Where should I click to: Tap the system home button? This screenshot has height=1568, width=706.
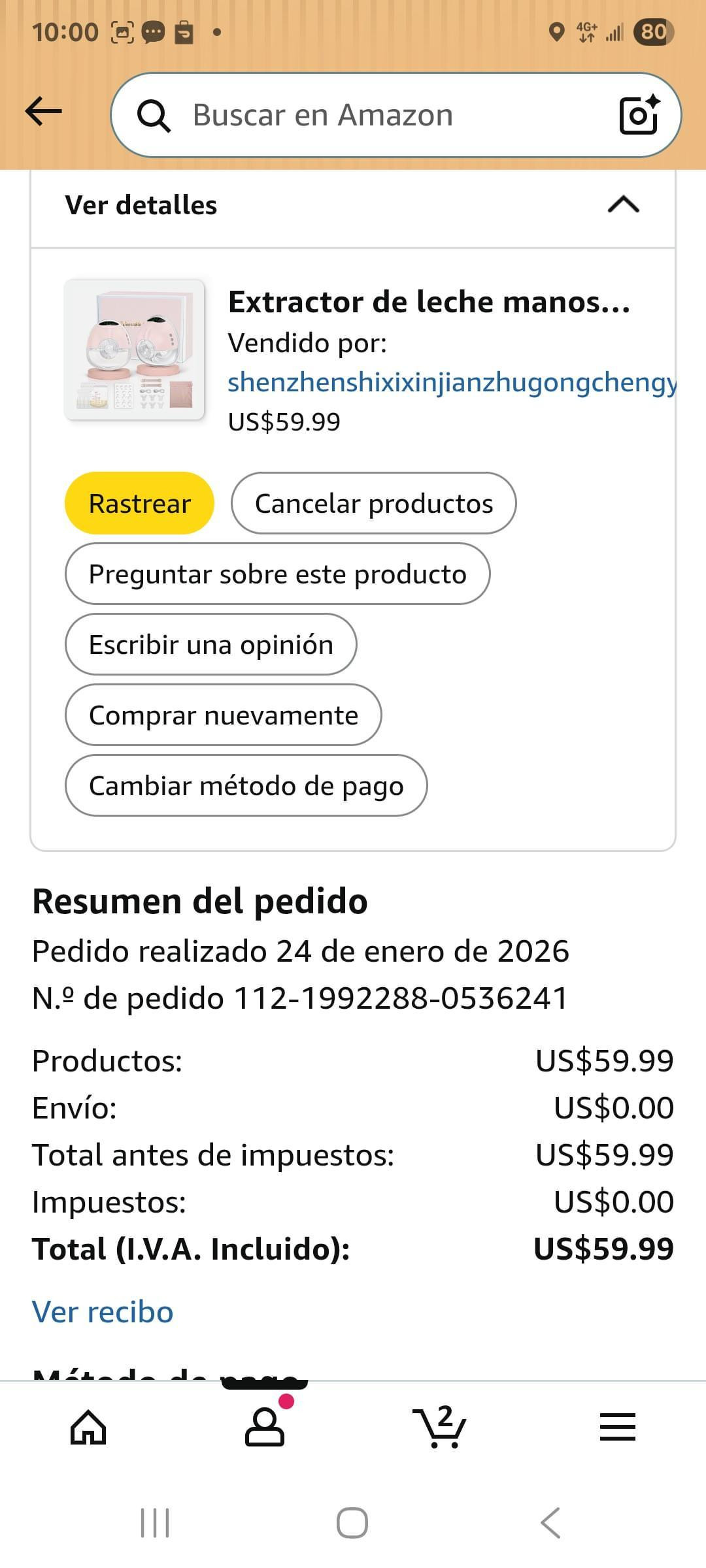[352, 1523]
